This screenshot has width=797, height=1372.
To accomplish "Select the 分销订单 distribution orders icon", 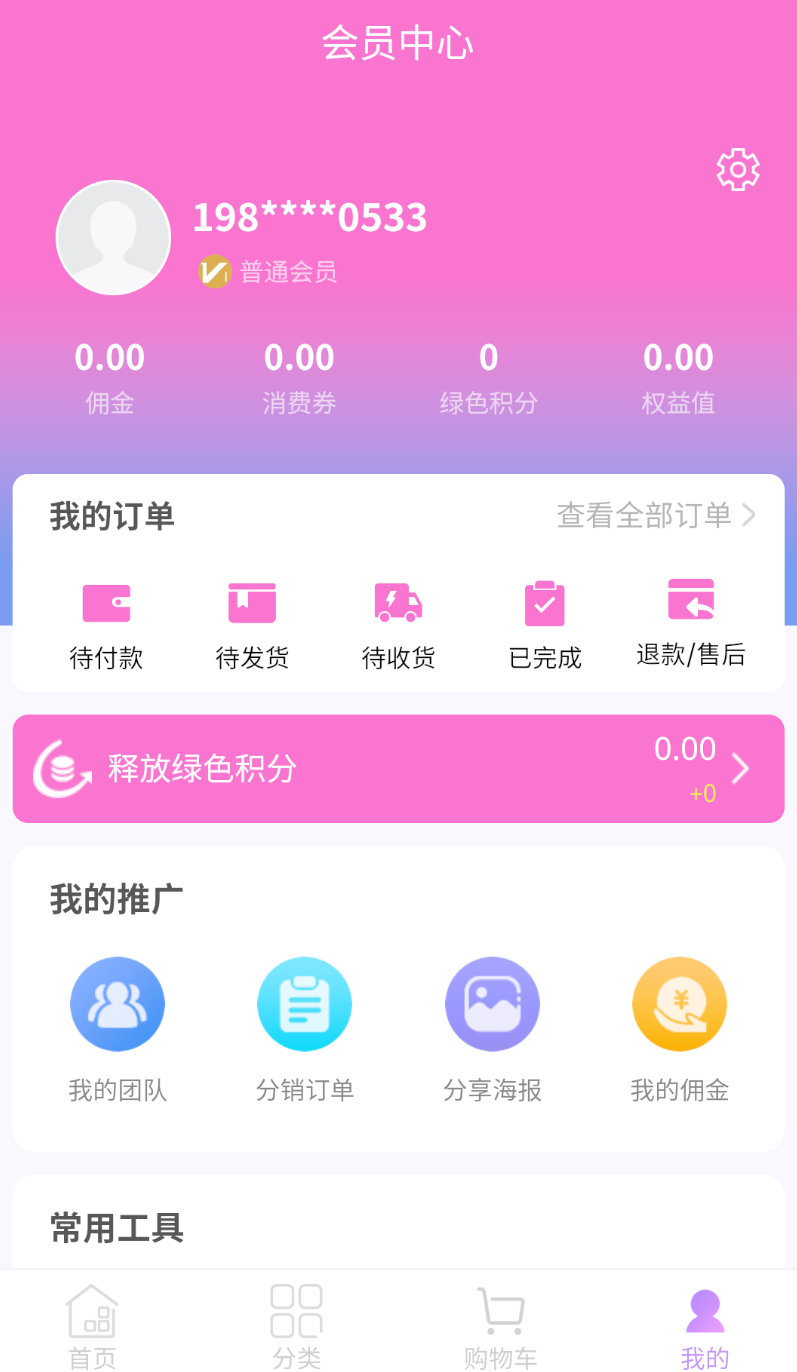I will tap(304, 1003).
